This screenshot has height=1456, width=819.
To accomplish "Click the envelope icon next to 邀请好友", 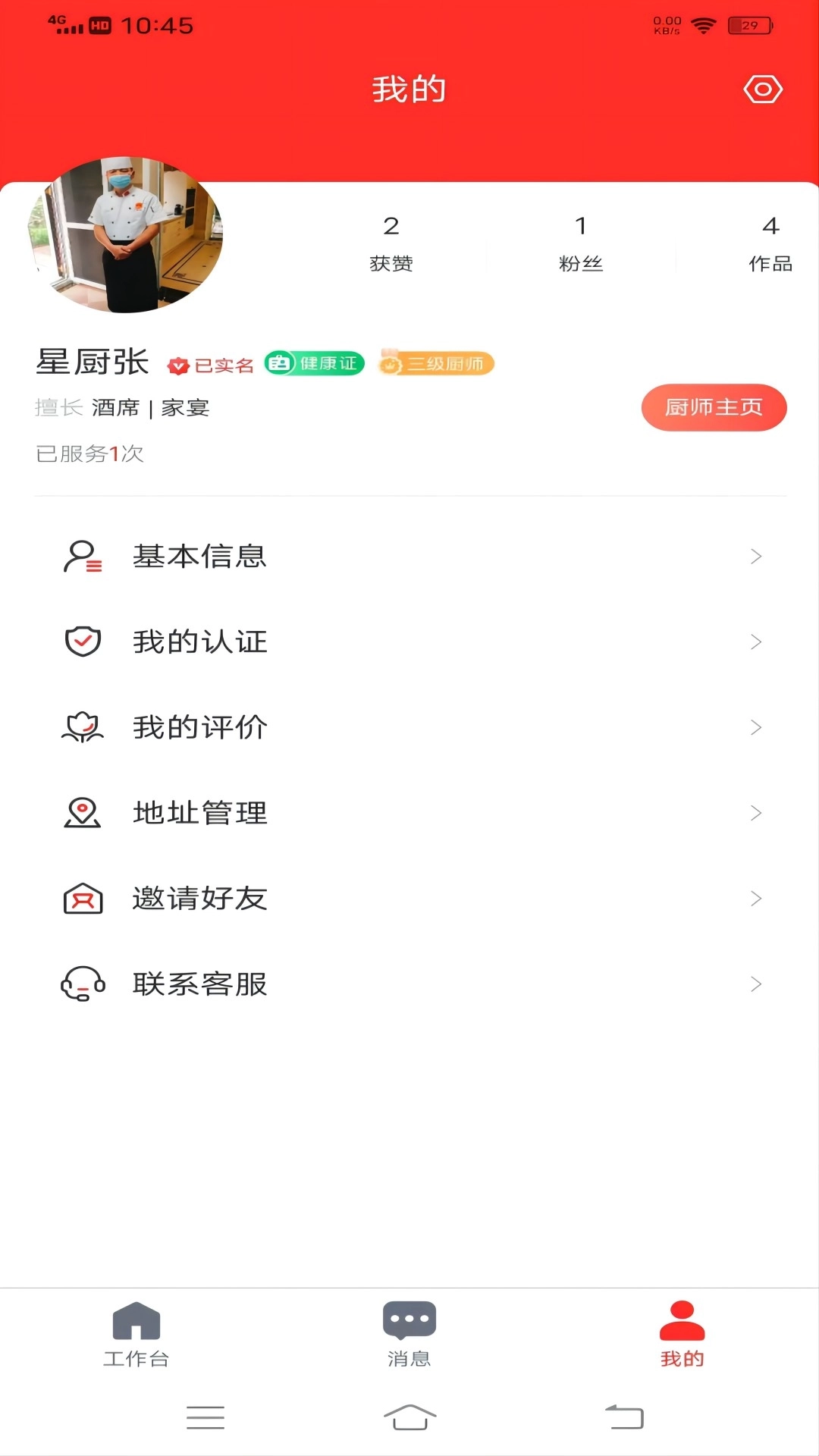I will [83, 898].
